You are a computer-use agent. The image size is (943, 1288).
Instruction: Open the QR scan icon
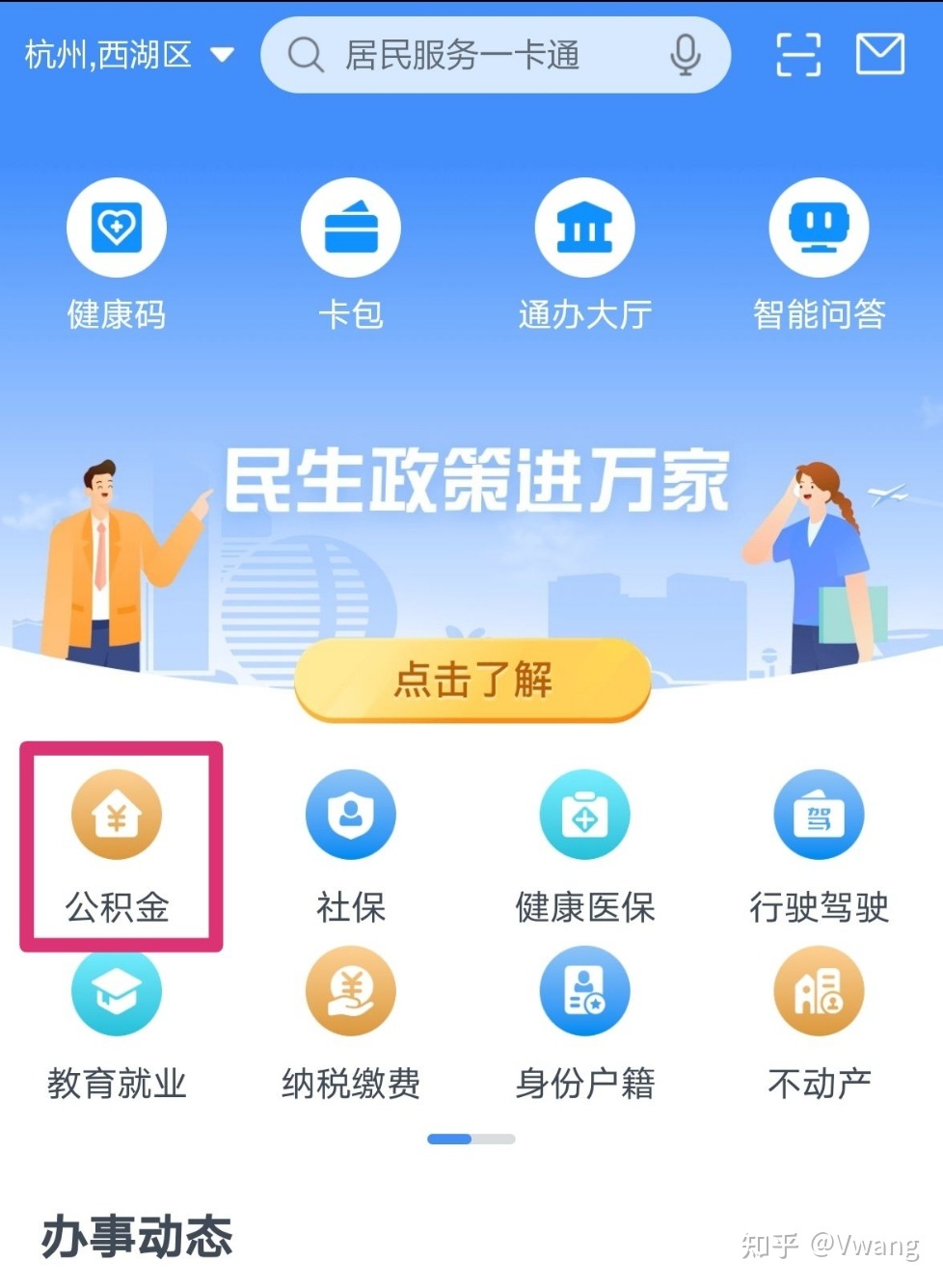click(x=798, y=55)
